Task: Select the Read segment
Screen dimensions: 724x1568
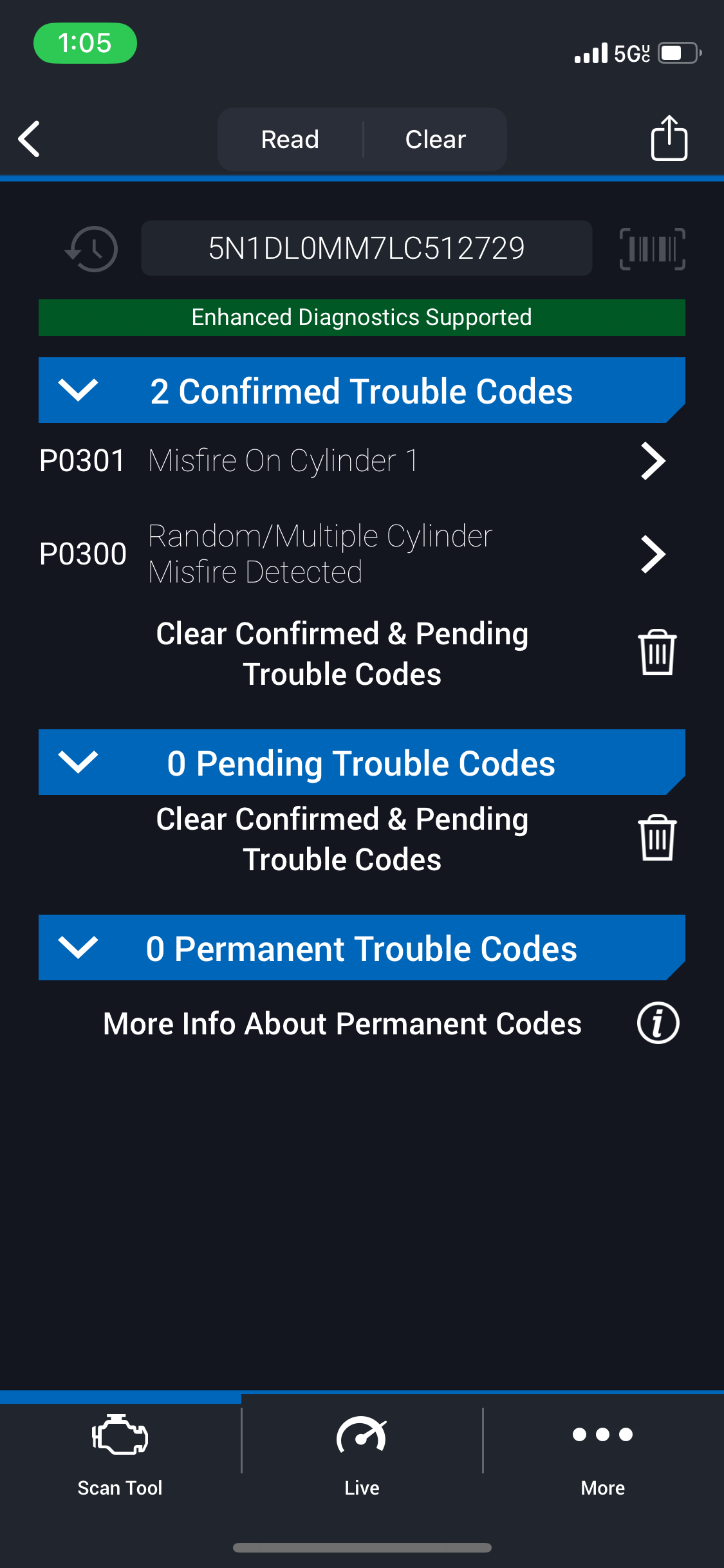Action: (290, 139)
